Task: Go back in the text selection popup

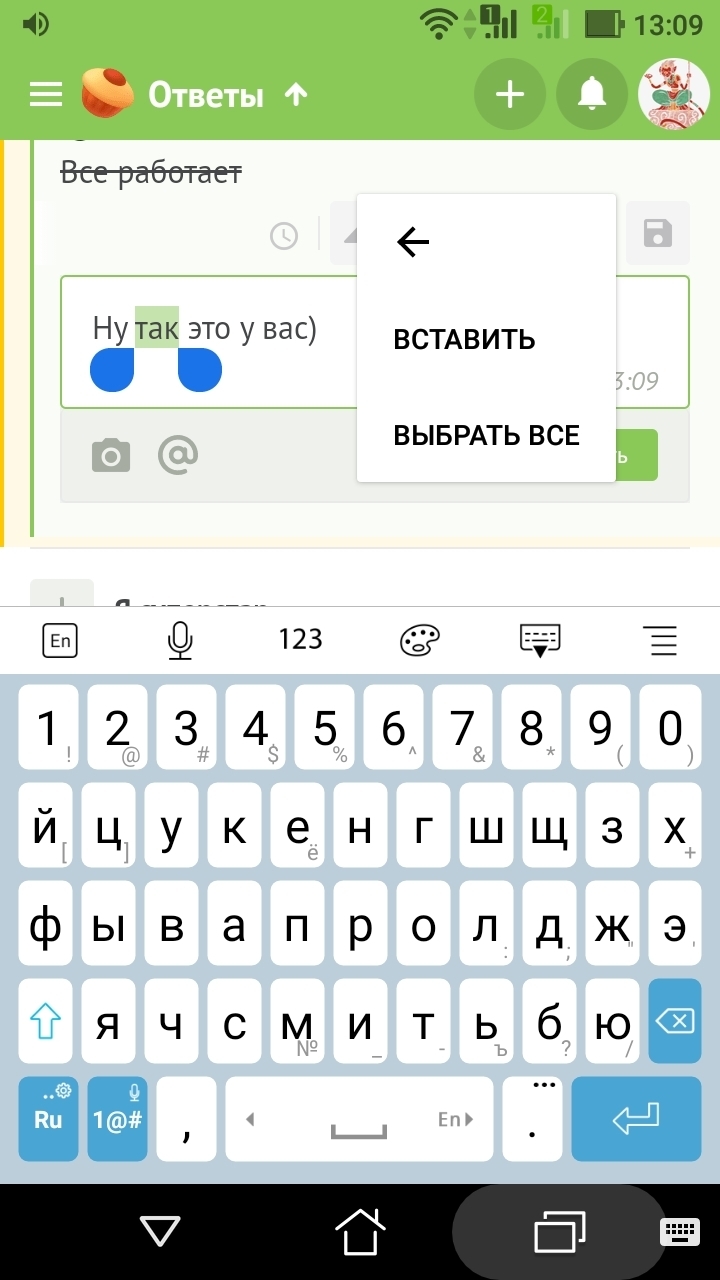Action: [x=413, y=241]
